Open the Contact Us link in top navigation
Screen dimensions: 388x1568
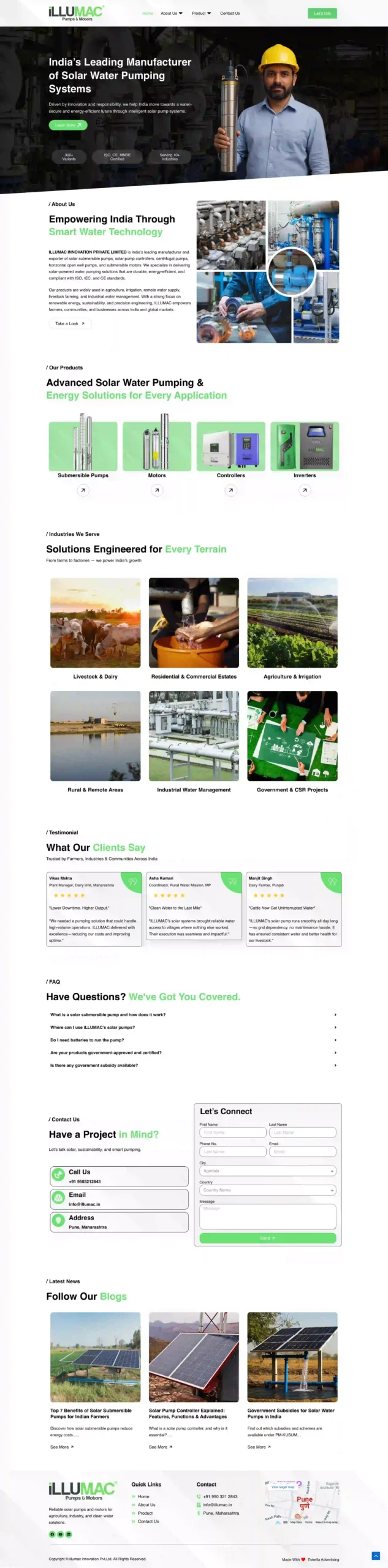point(230,13)
